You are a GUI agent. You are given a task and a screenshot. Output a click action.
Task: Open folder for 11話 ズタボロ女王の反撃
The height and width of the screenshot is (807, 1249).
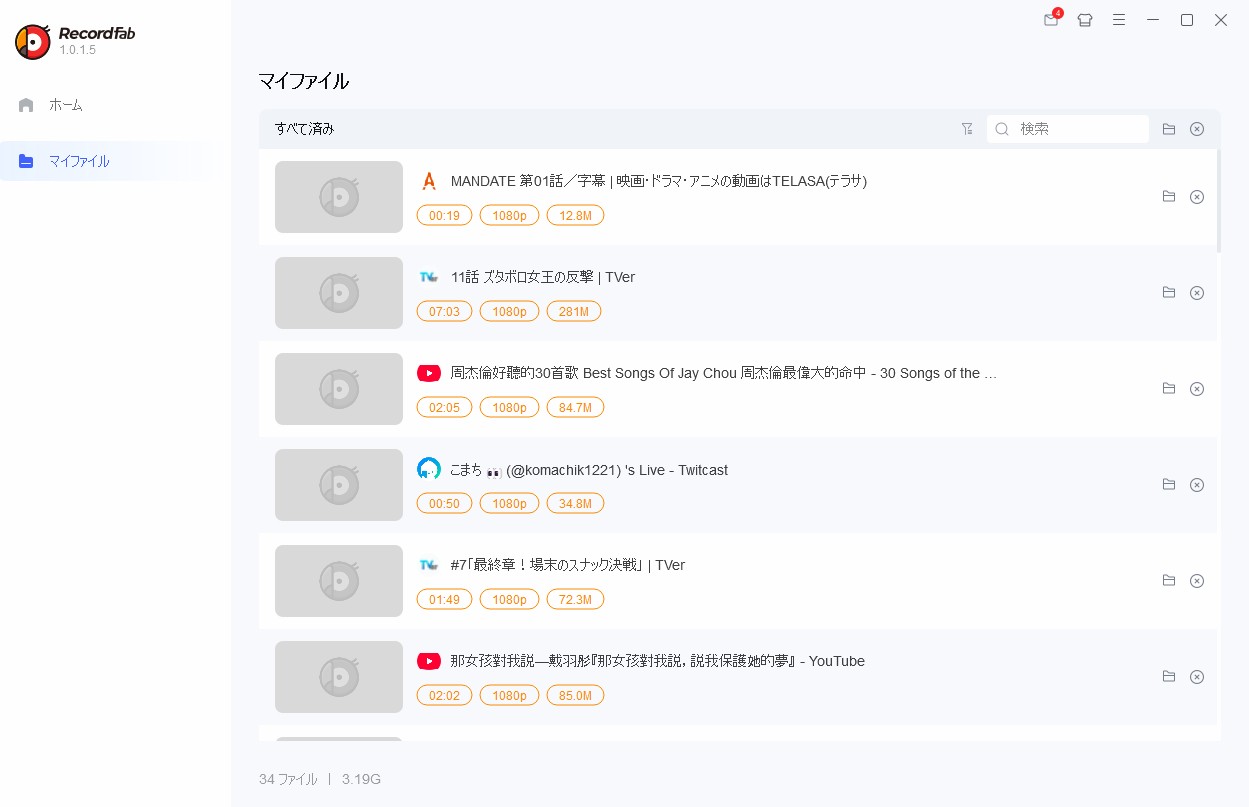coord(1169,293)
